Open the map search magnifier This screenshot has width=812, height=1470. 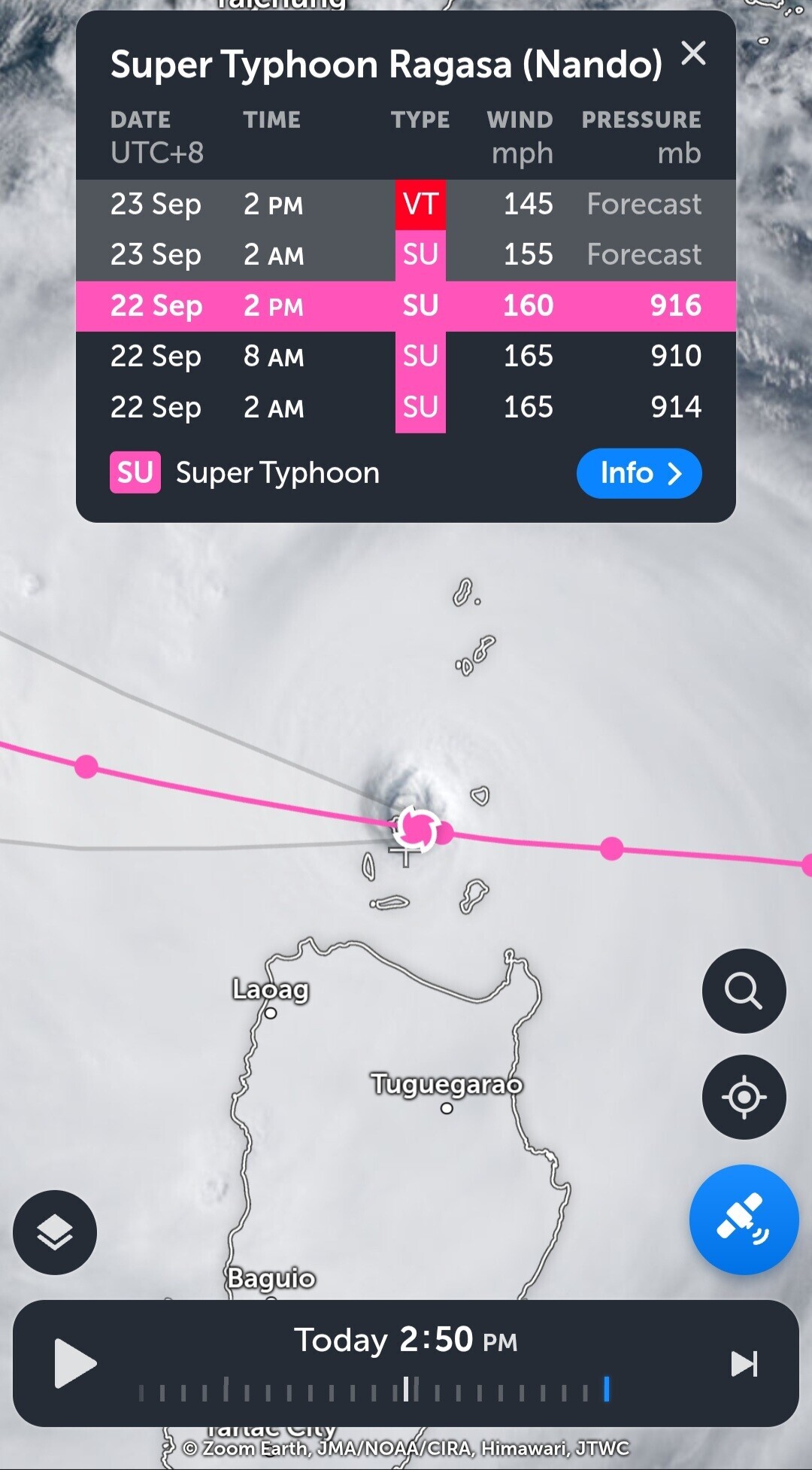point(744,991)
